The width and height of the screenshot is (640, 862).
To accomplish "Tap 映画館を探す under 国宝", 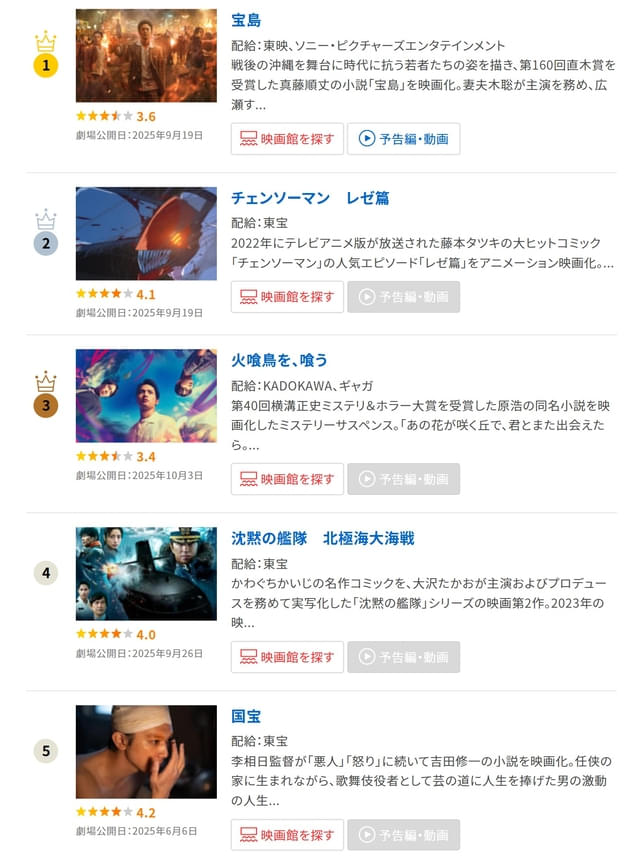I will tap(287, 835).
